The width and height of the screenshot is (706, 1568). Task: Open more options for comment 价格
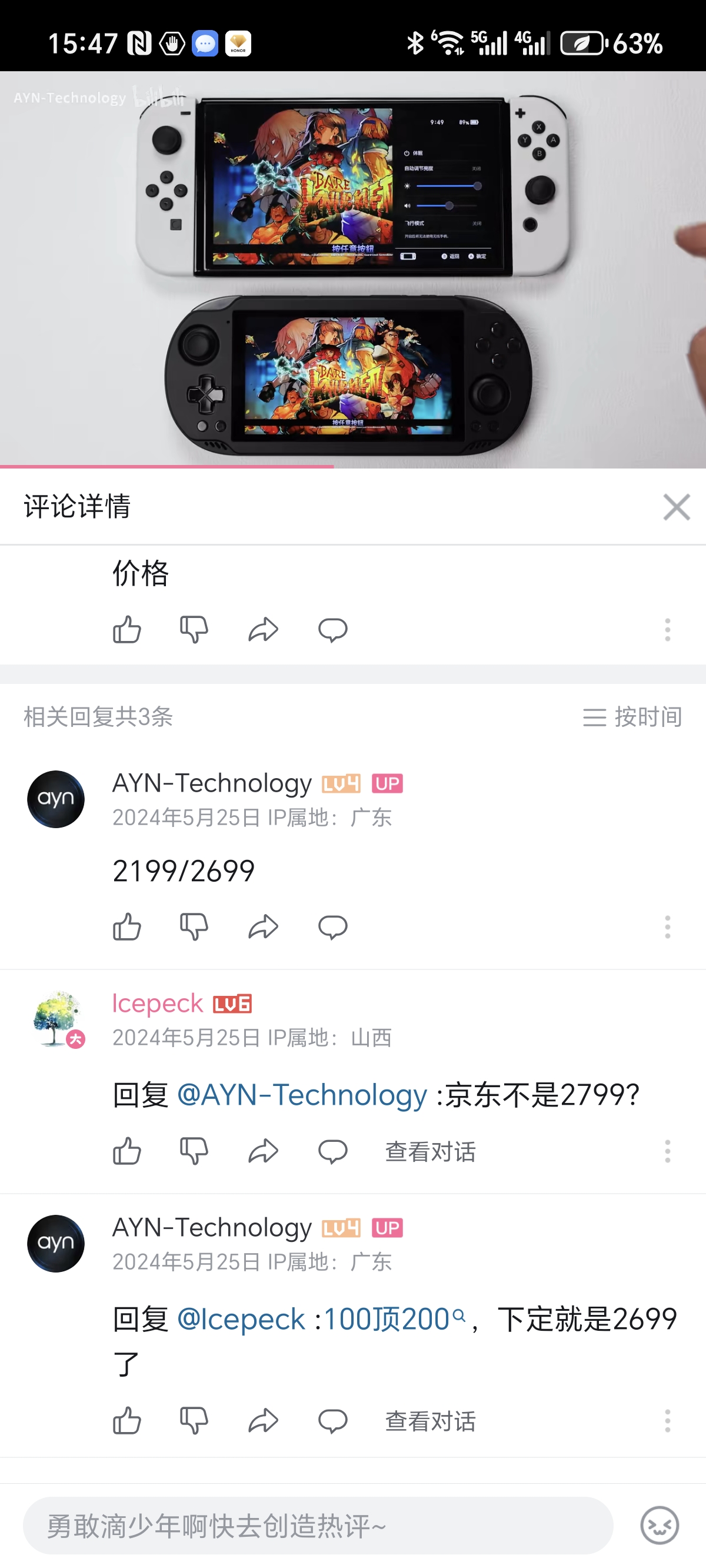pos(667,629)
